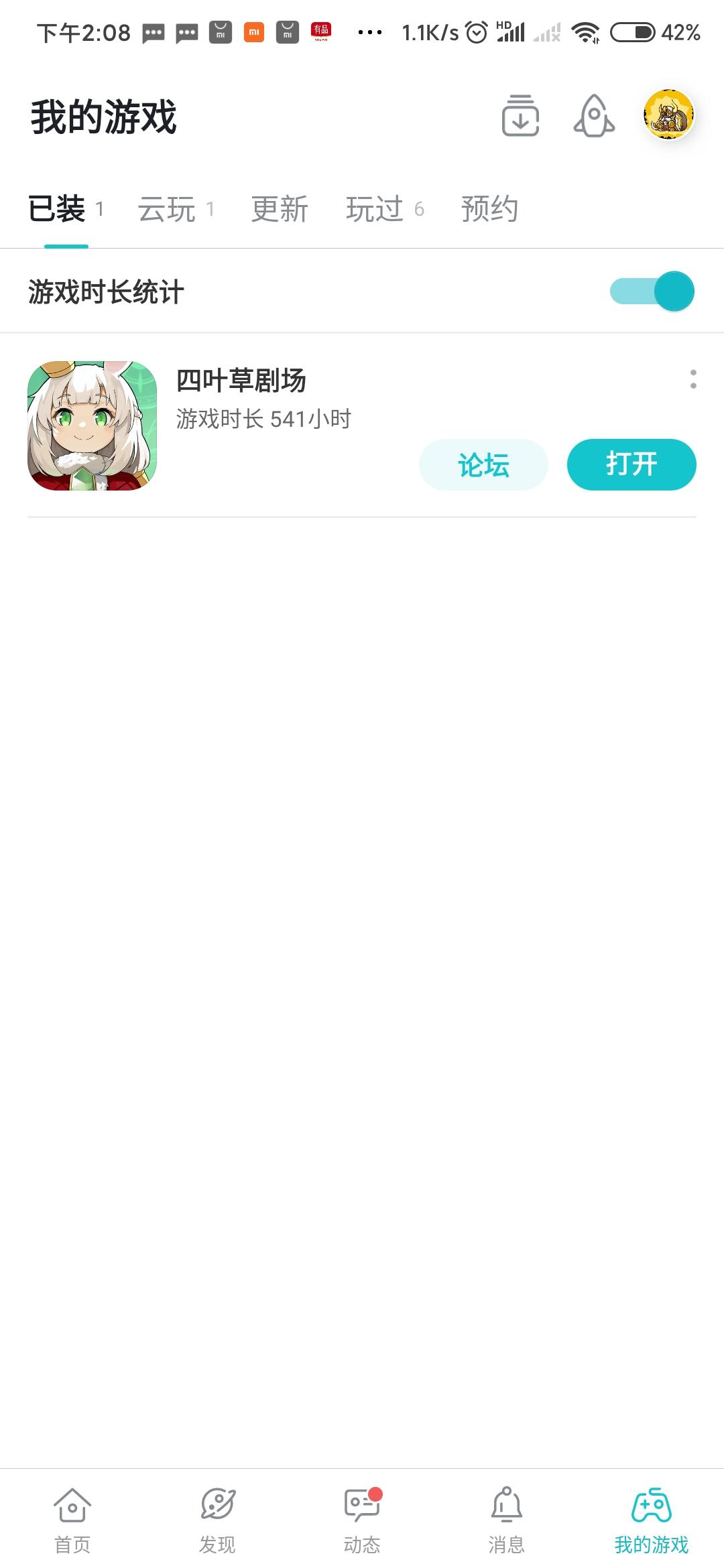Tap the battery indicator in status bar

(633, 31)
